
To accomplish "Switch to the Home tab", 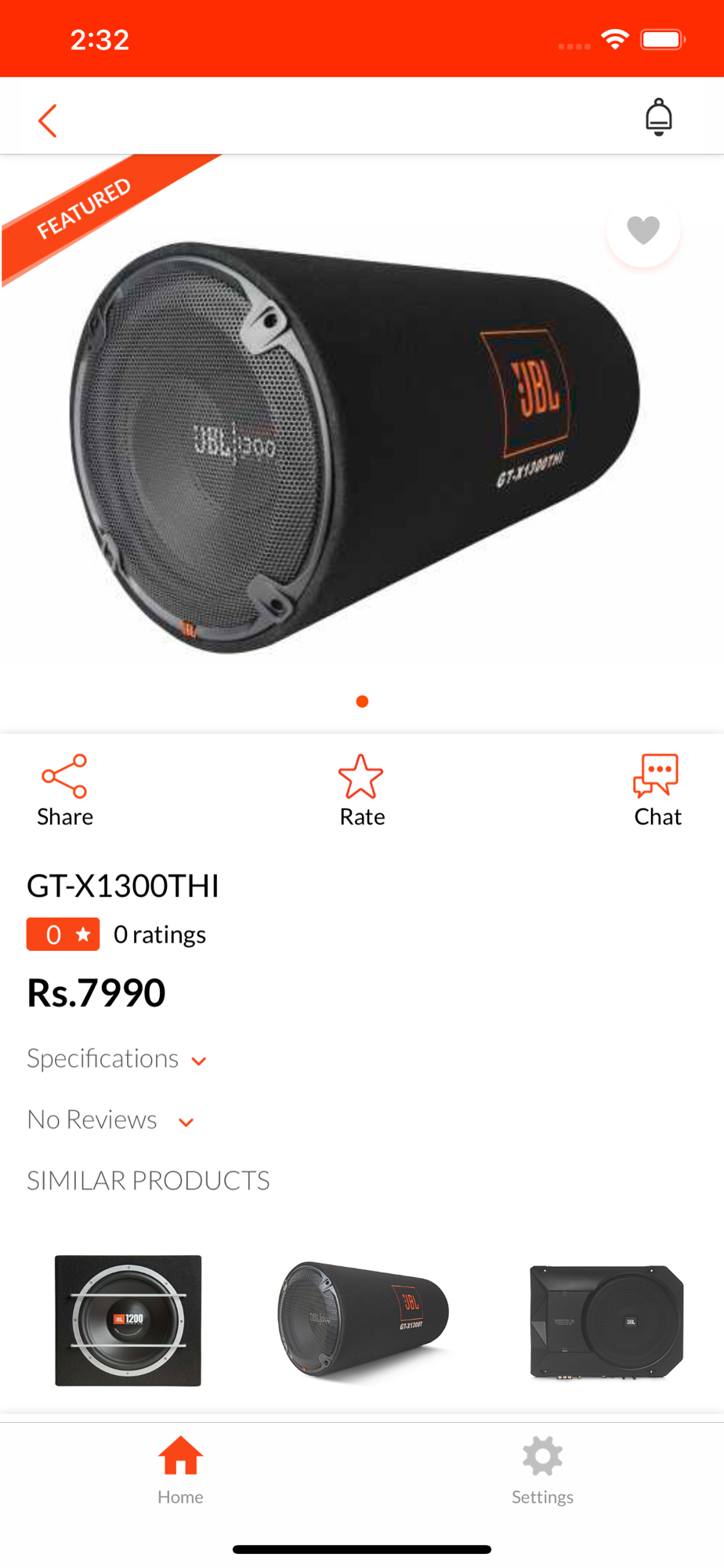I will (x=180, y=1469).
